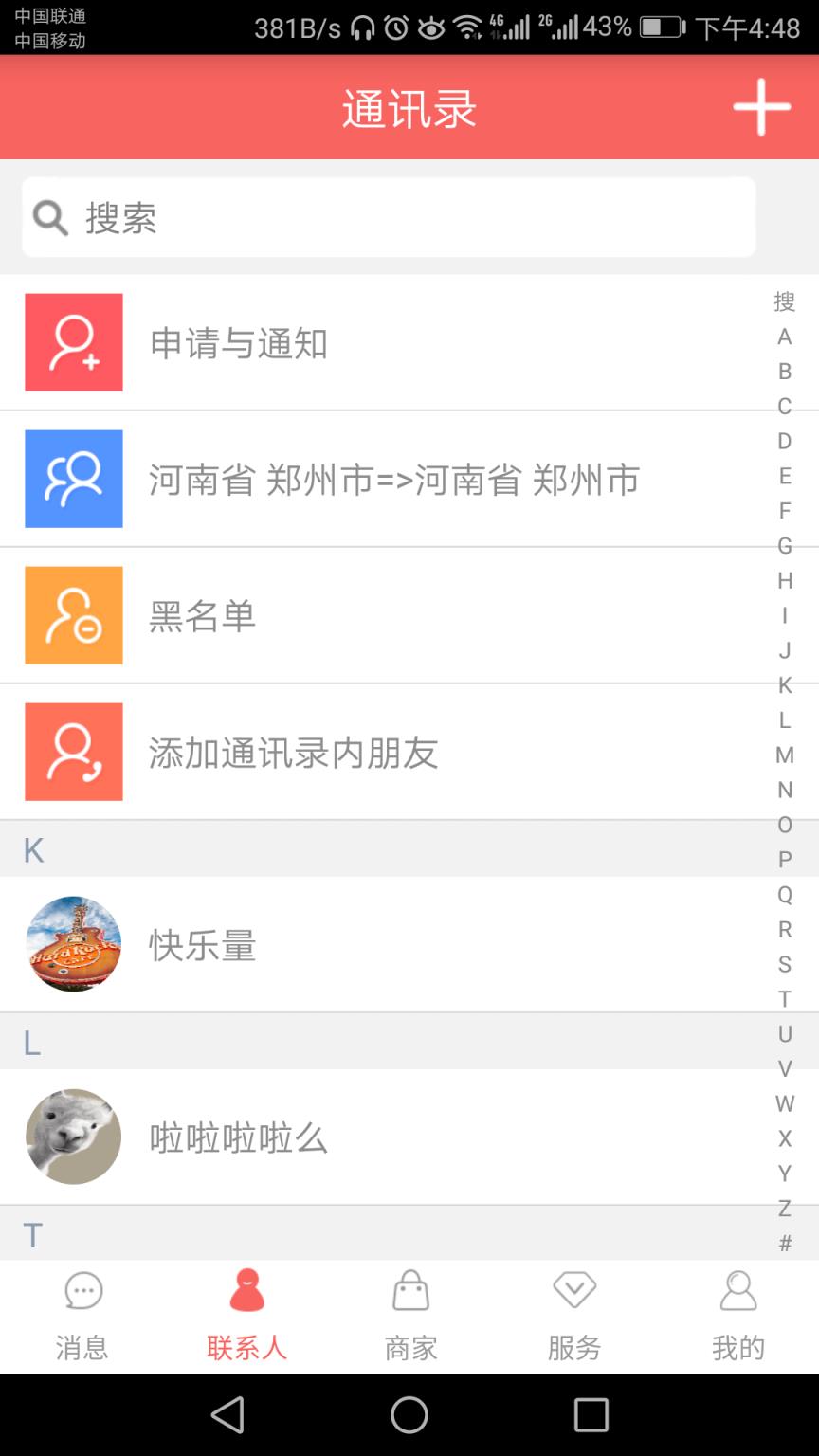Tap the 商家 shopping bag icon
Viewport: 819px width, 1456px height.
(x=409, y=1291)
